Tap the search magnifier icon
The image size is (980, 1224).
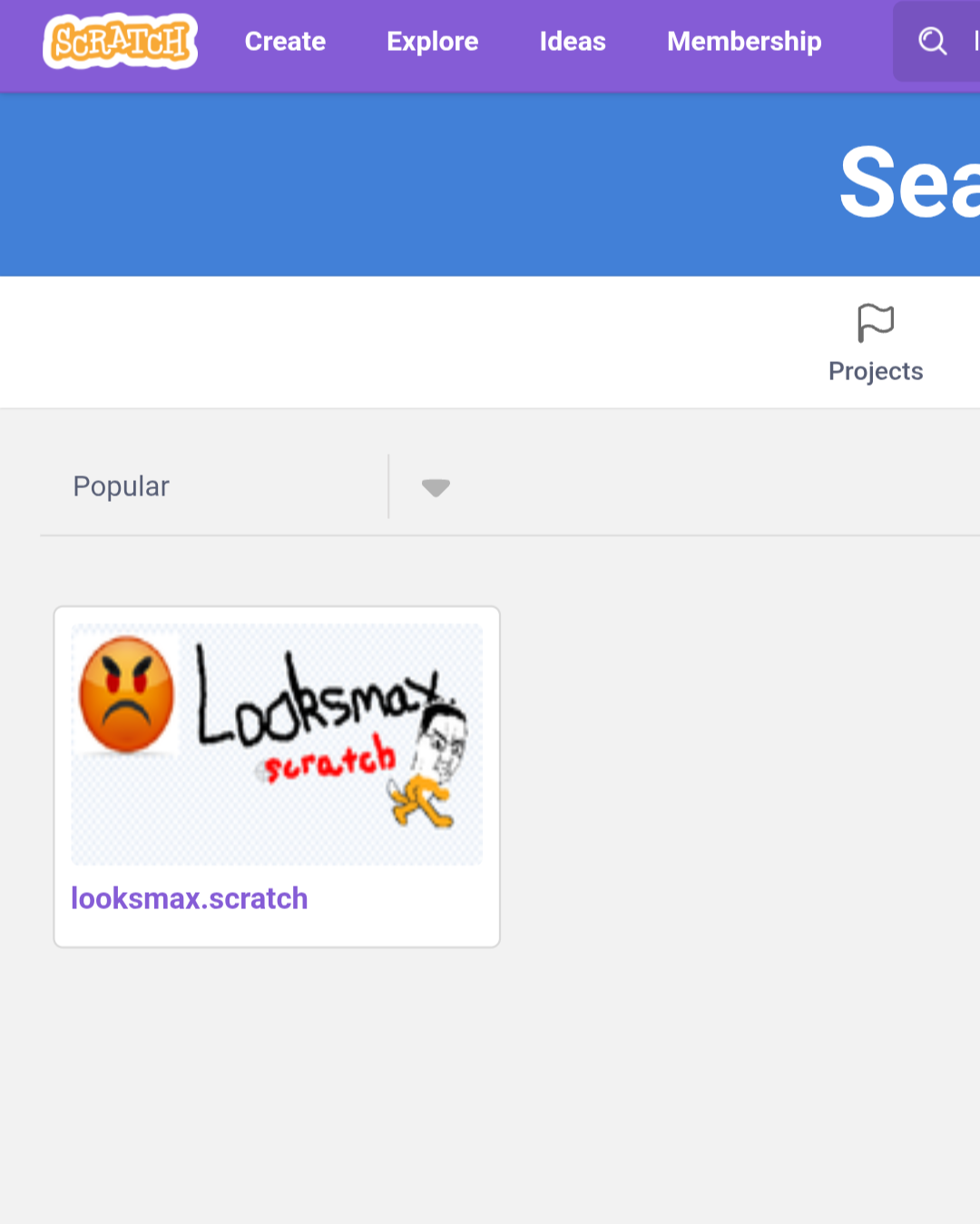pos(932,41)
